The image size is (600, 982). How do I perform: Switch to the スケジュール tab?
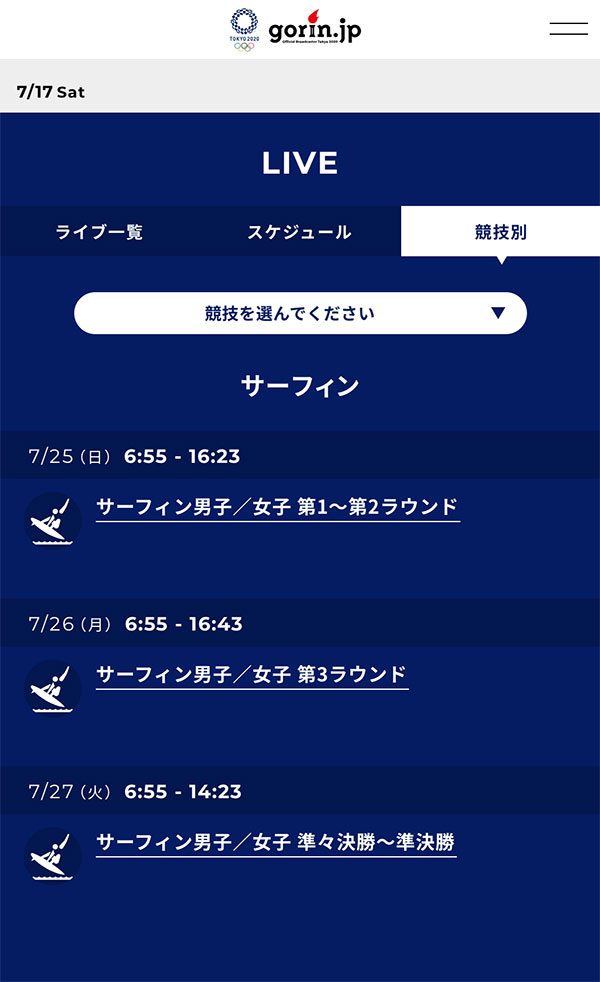click(299, 232)
